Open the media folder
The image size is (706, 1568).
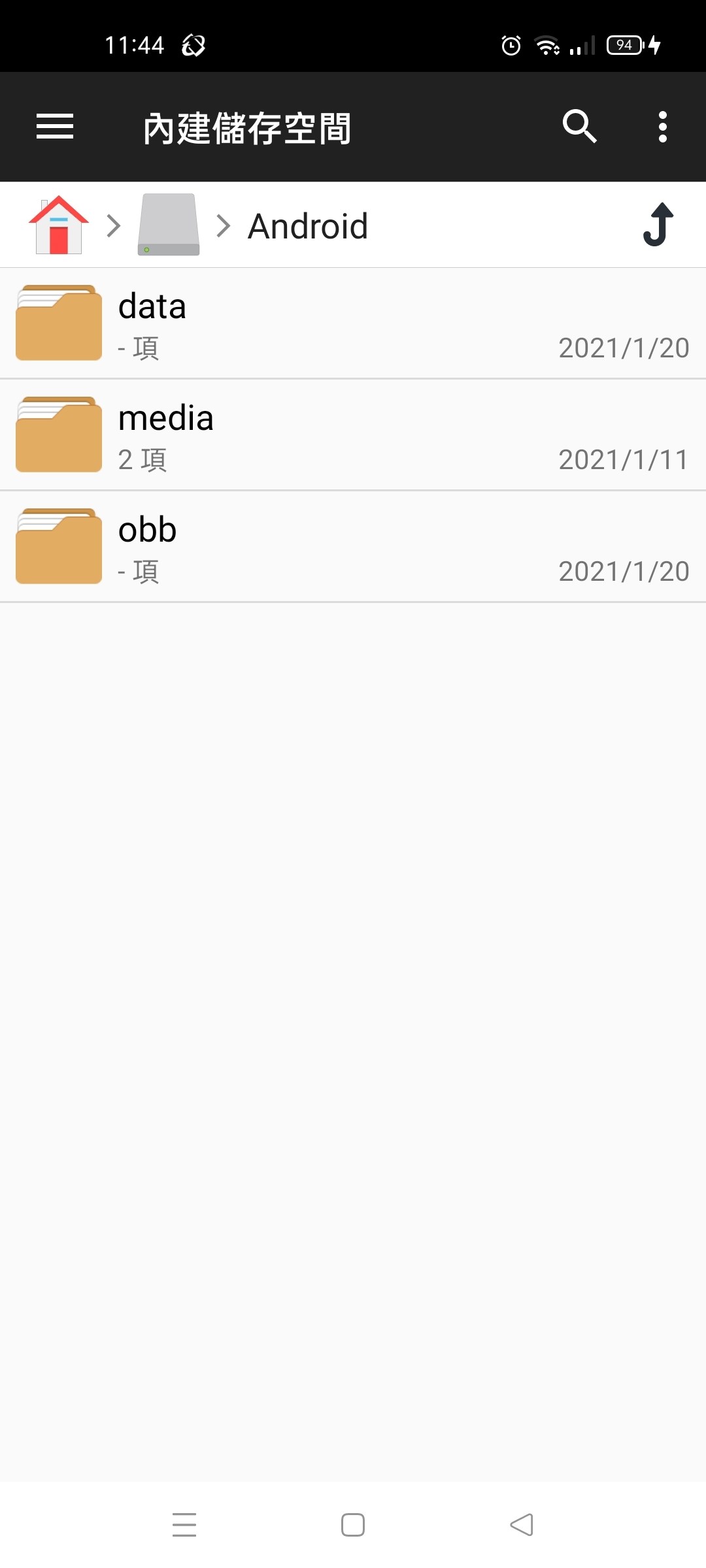click(x=353, y=435)
